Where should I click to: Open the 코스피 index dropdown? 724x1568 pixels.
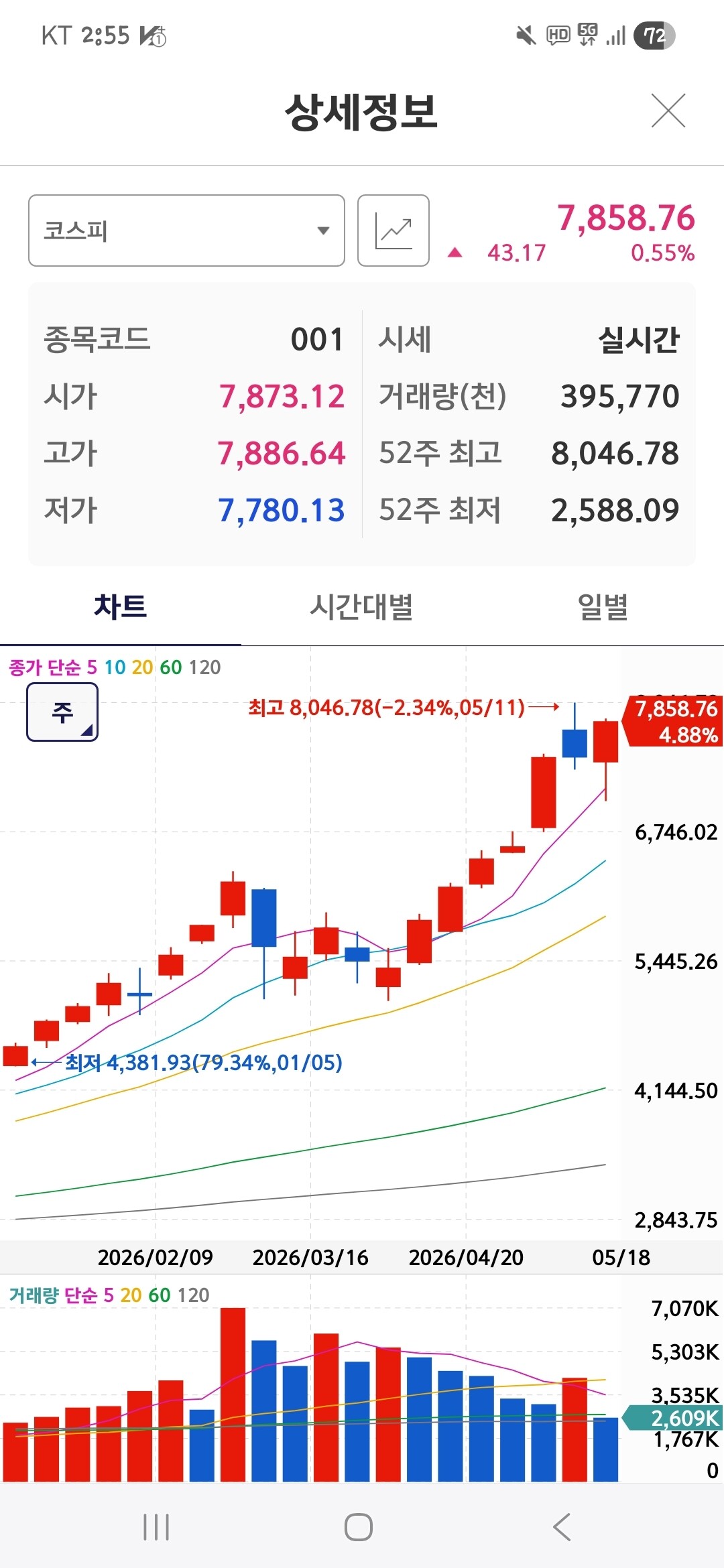186,231
